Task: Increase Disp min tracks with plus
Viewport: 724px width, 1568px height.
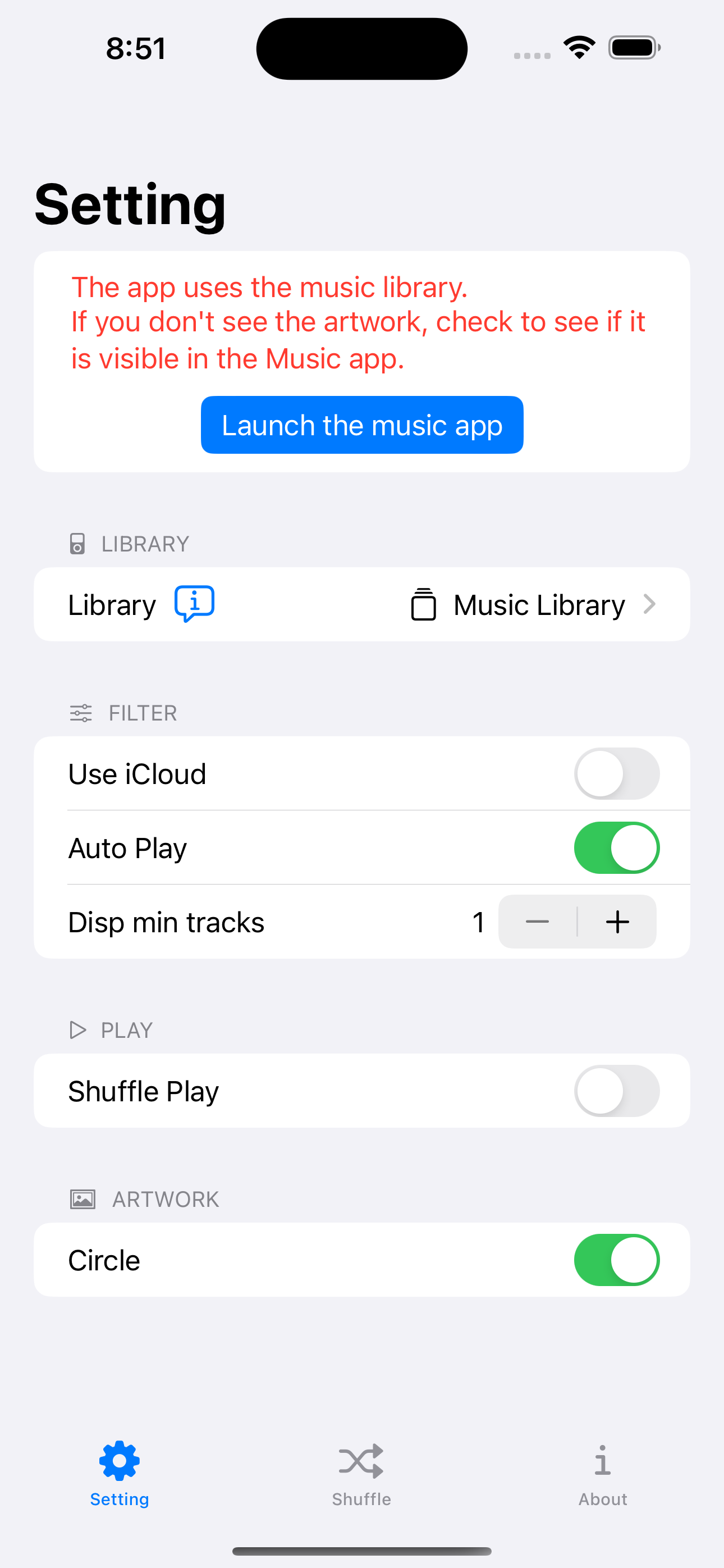Action: [x=617, y=922]
